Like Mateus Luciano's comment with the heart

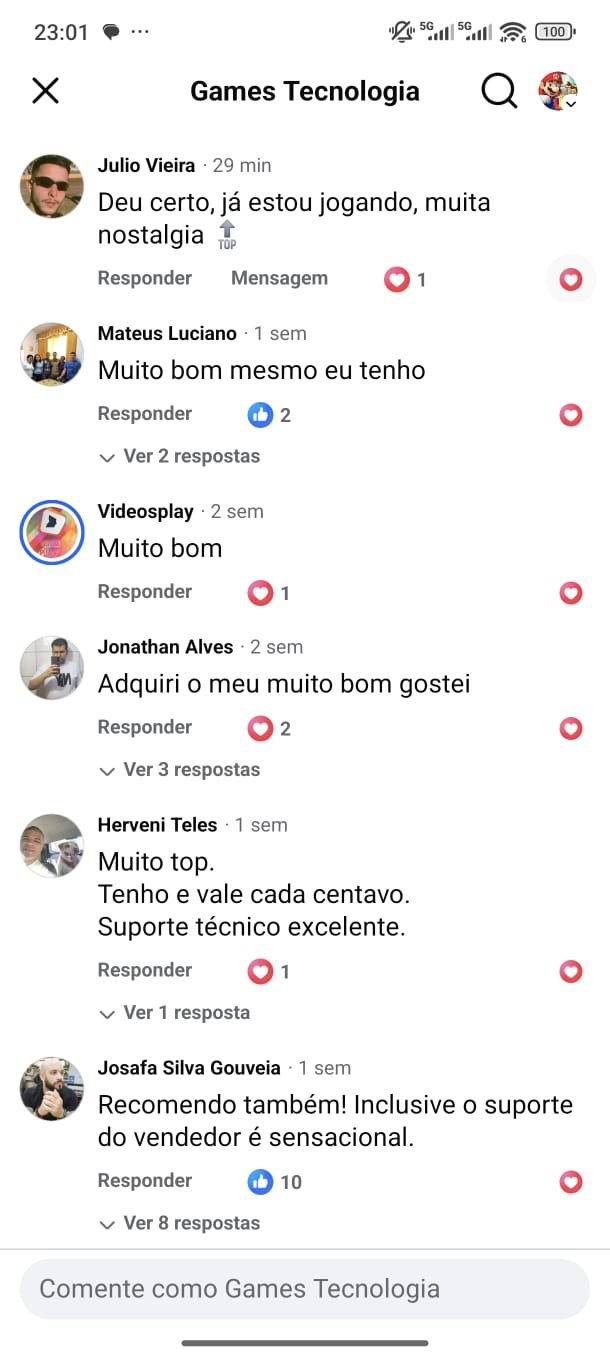tap(570, 414)
